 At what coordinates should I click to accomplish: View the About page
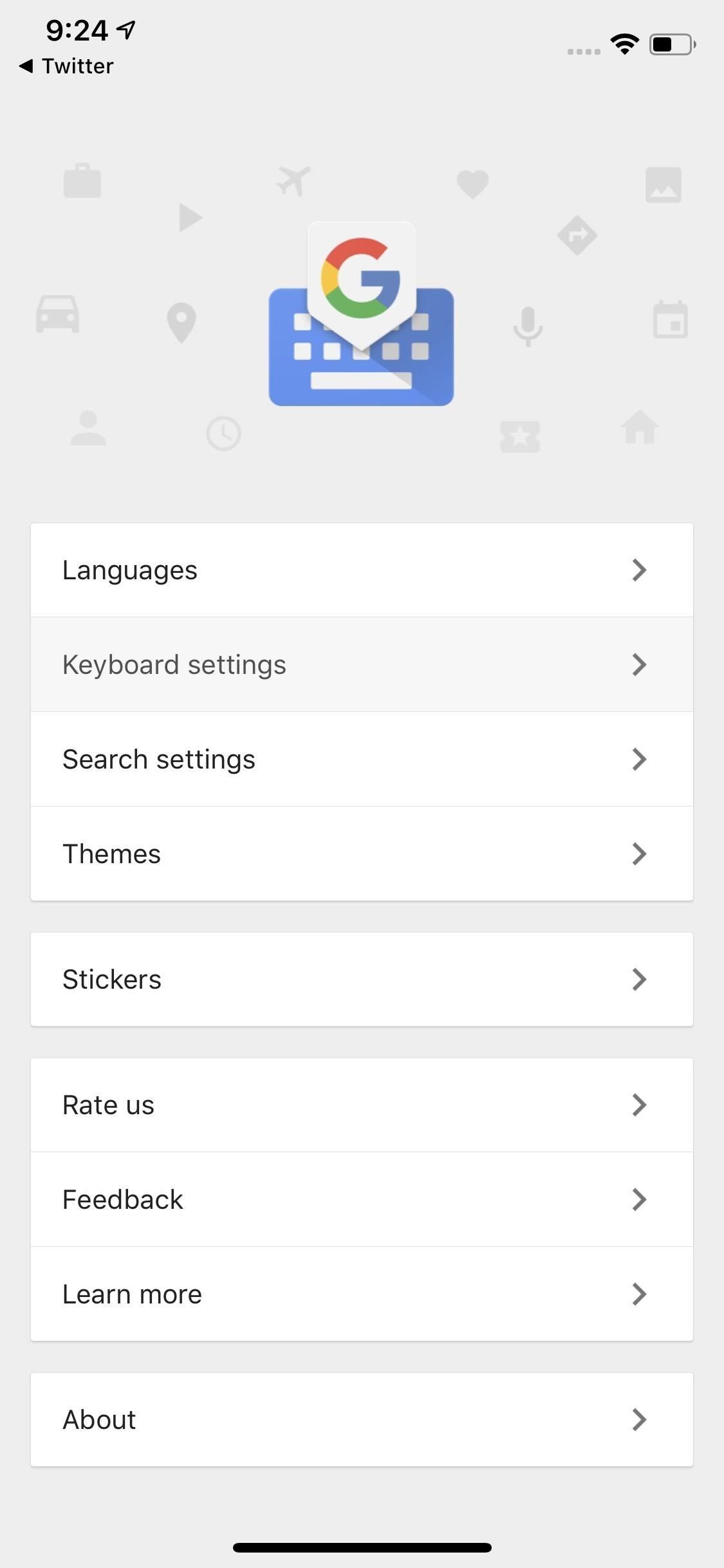[361, 1419]
